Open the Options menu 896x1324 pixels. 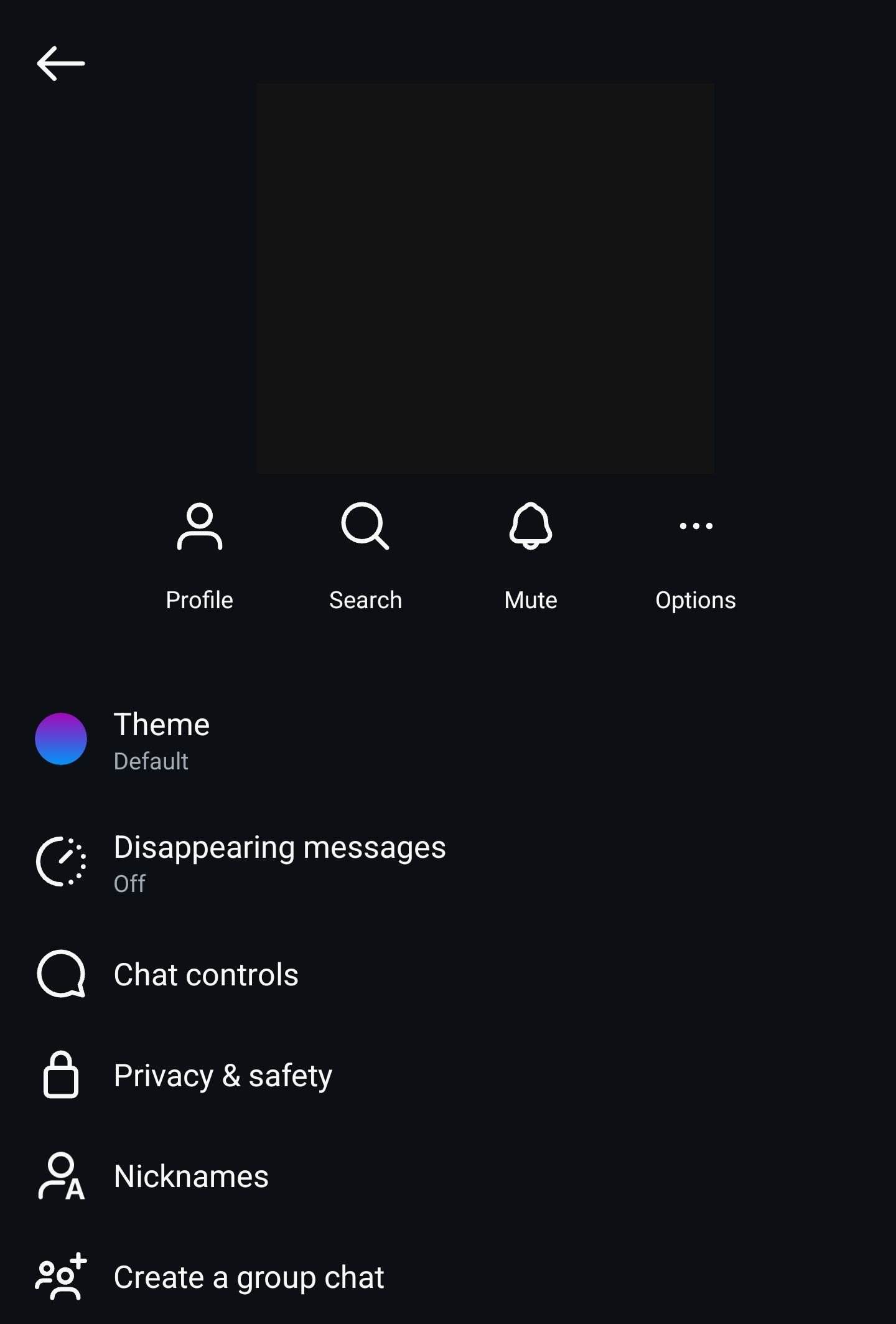pos(695,554)
